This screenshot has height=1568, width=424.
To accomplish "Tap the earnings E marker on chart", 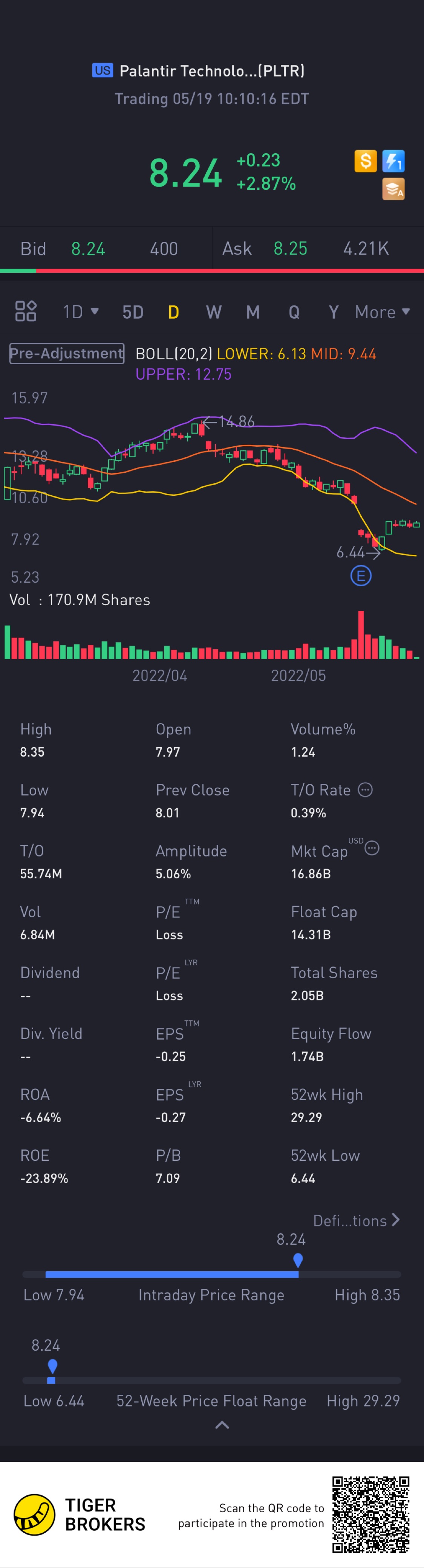I will click(361, 575).
